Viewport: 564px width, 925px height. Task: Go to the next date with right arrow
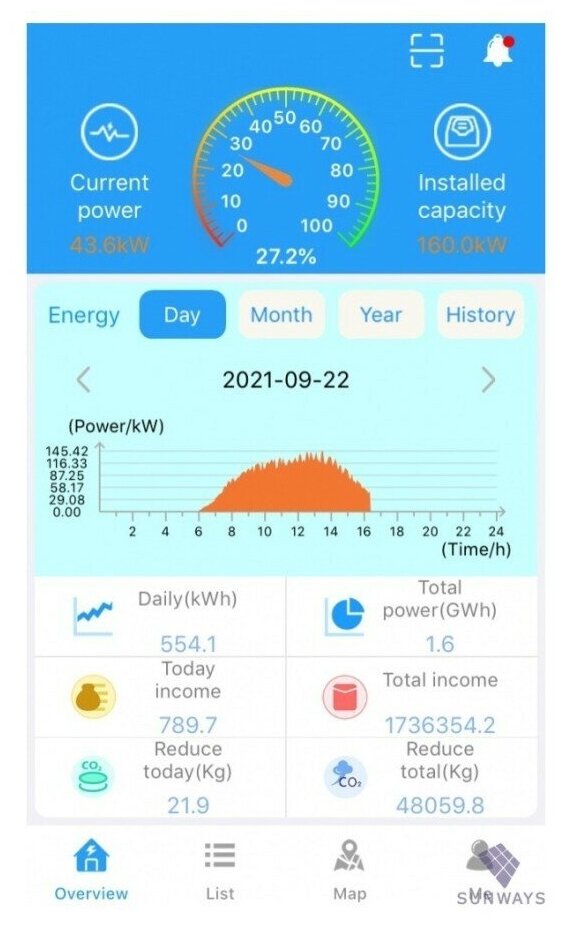tap(488, 379)
